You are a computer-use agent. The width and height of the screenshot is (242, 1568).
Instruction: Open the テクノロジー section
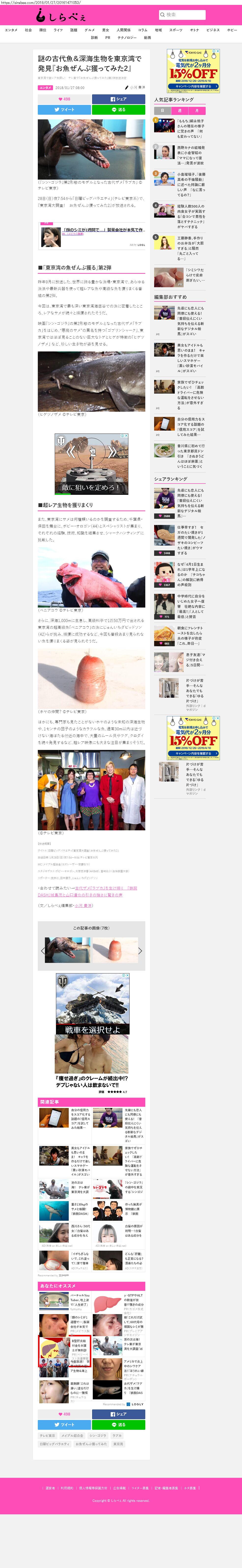[x=127, y=37]
